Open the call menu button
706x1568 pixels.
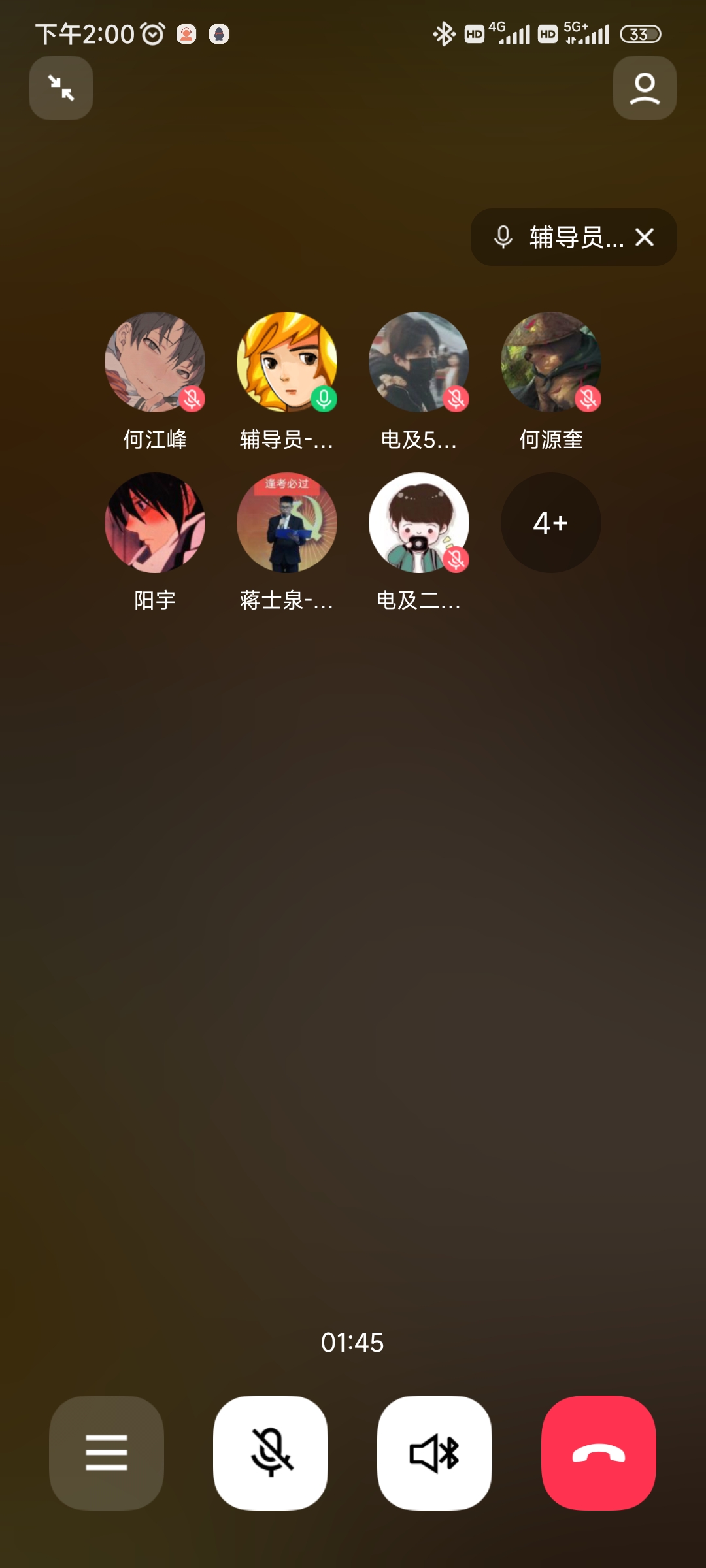point(107,1452)
